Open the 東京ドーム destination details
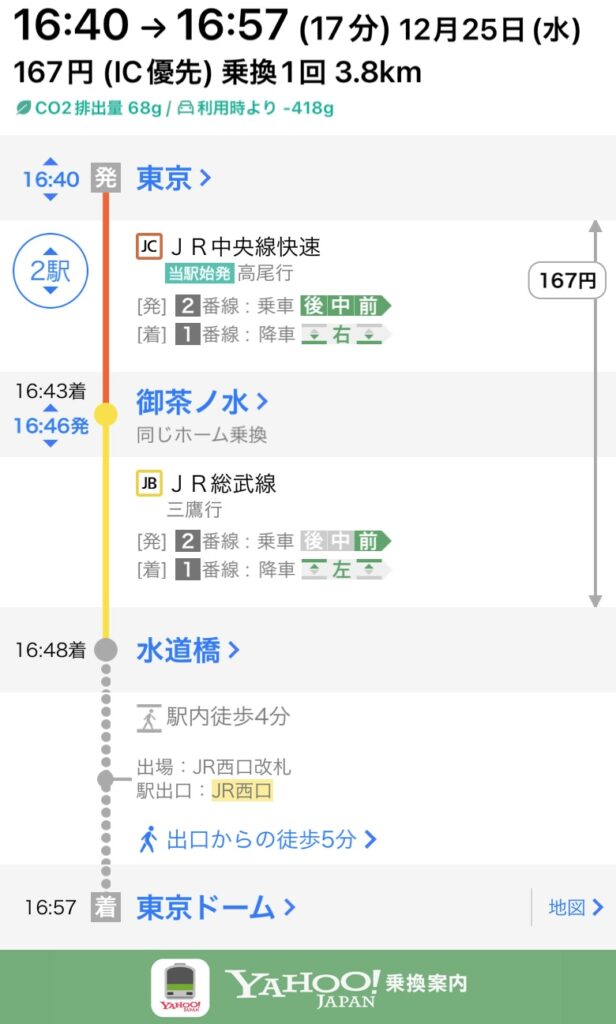 coord(216,907)
